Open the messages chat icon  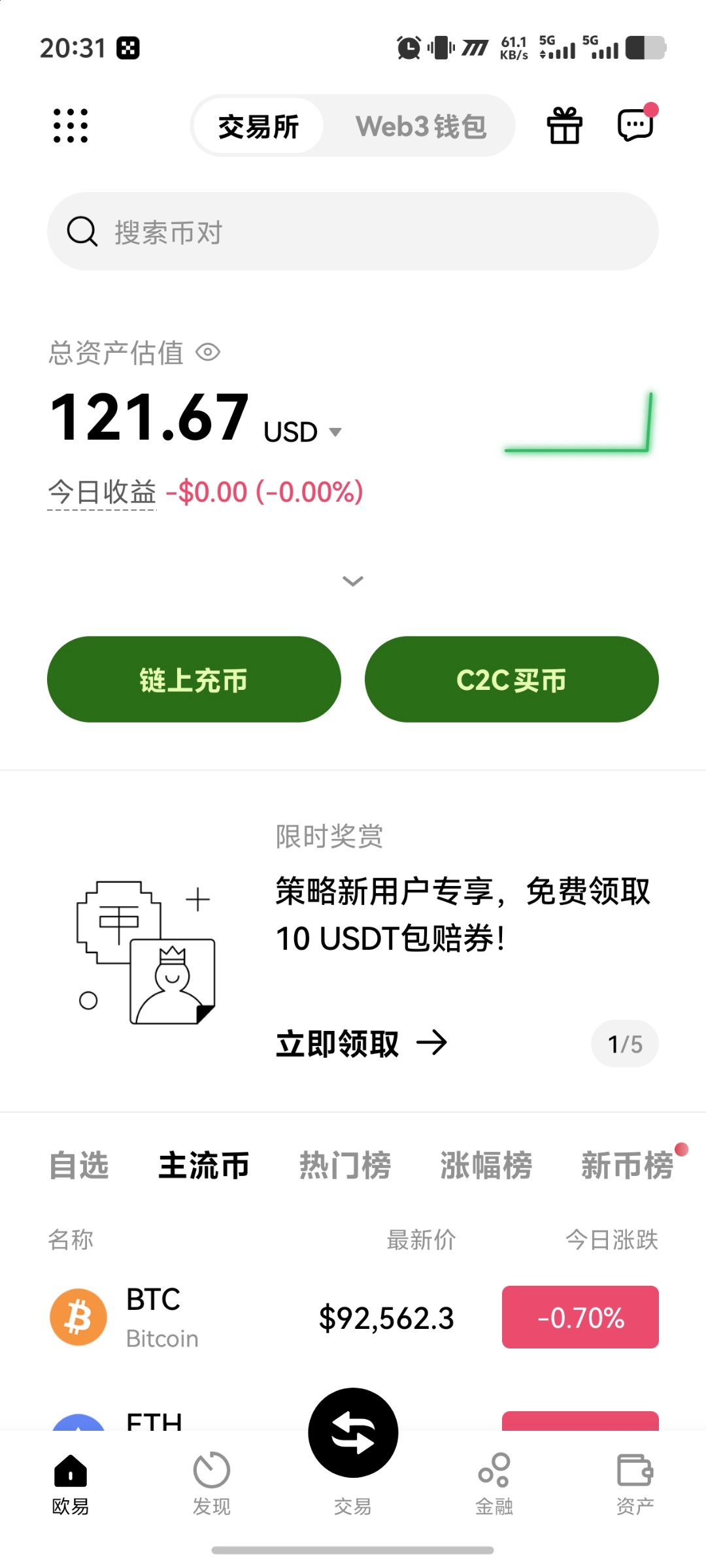tap(635, 125)
